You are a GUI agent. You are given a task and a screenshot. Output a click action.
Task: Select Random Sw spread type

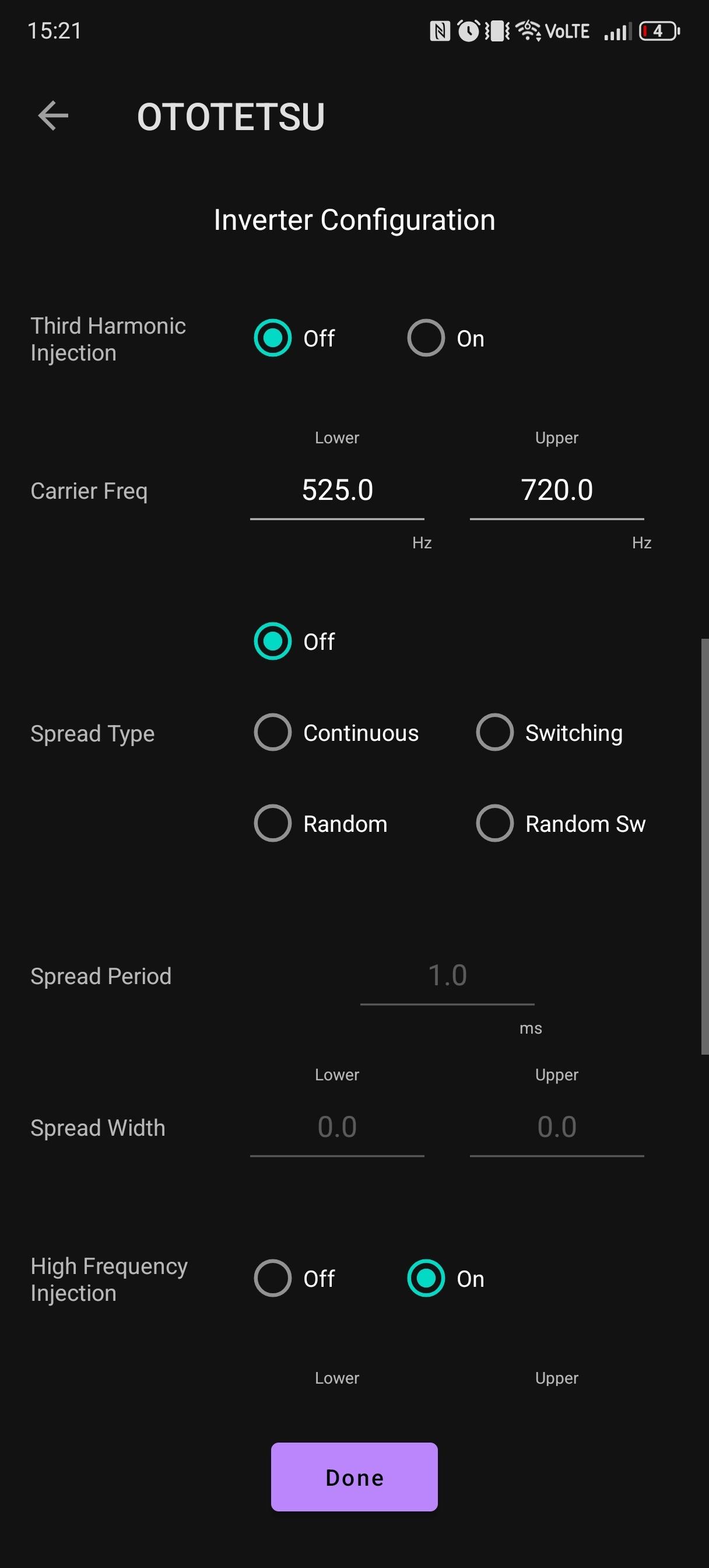[495, 823]
